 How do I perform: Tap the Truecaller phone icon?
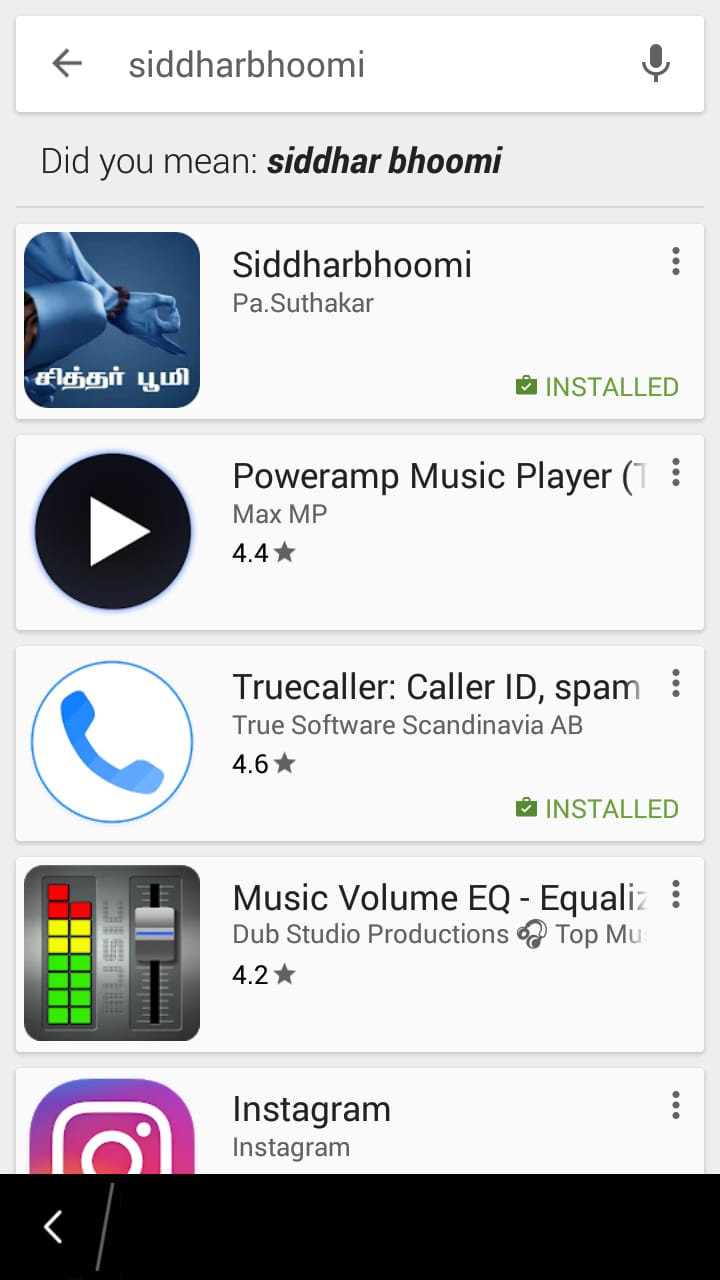click(112, 742)
